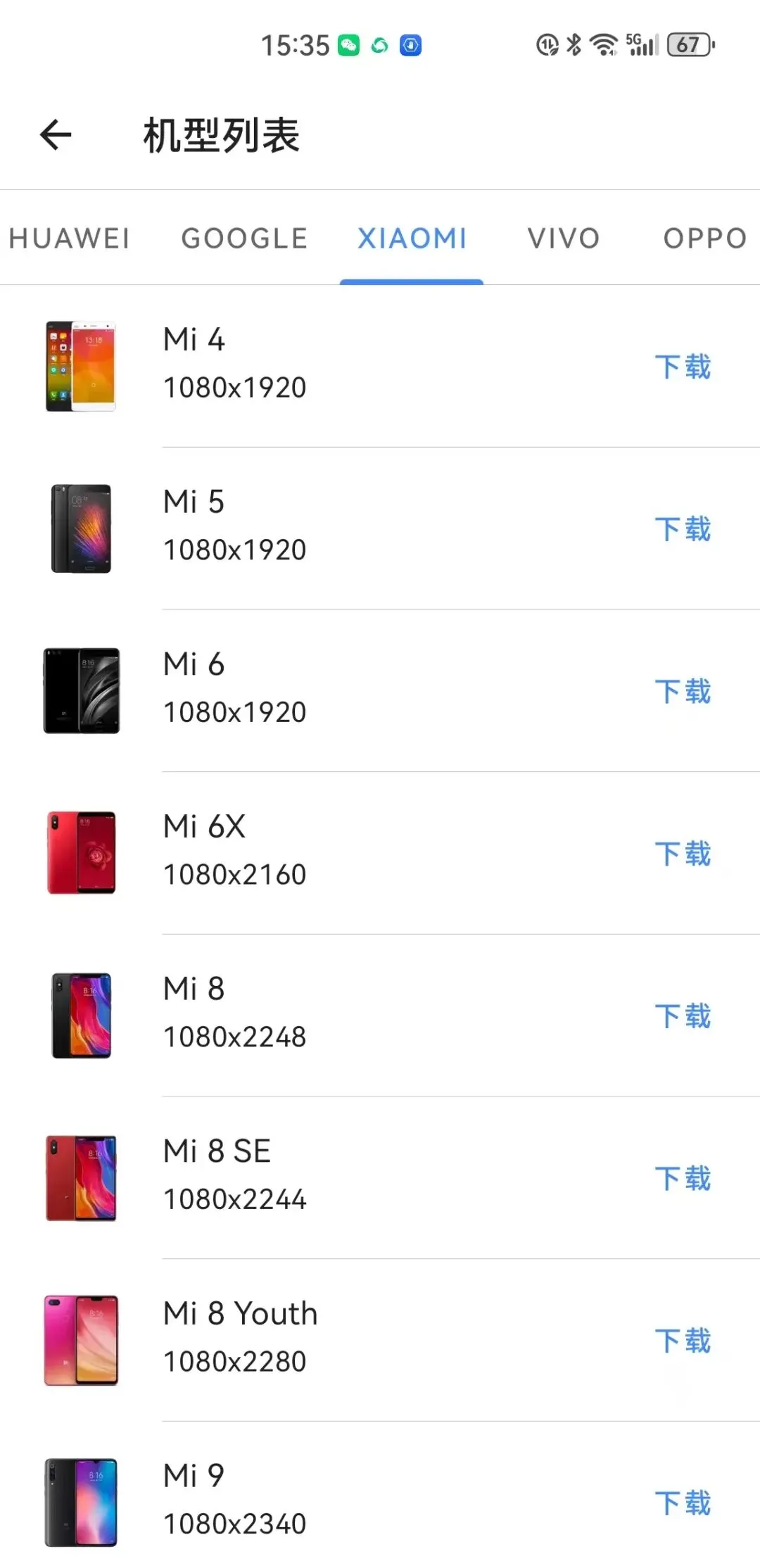
Task: Switch to the VIVO tab
Action: (564, 239)
